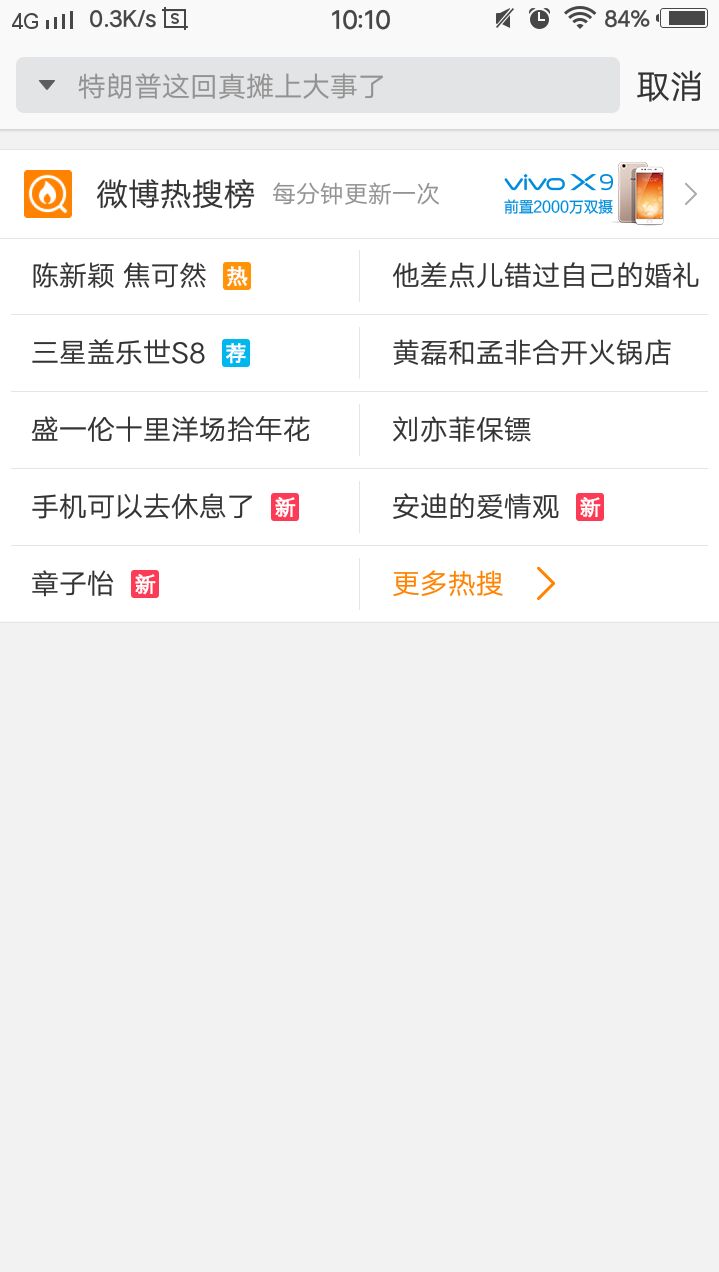Open the vivo X9 ad banner
The height and width of the screenshot is (1272, 719).
[x=585, y=194]
